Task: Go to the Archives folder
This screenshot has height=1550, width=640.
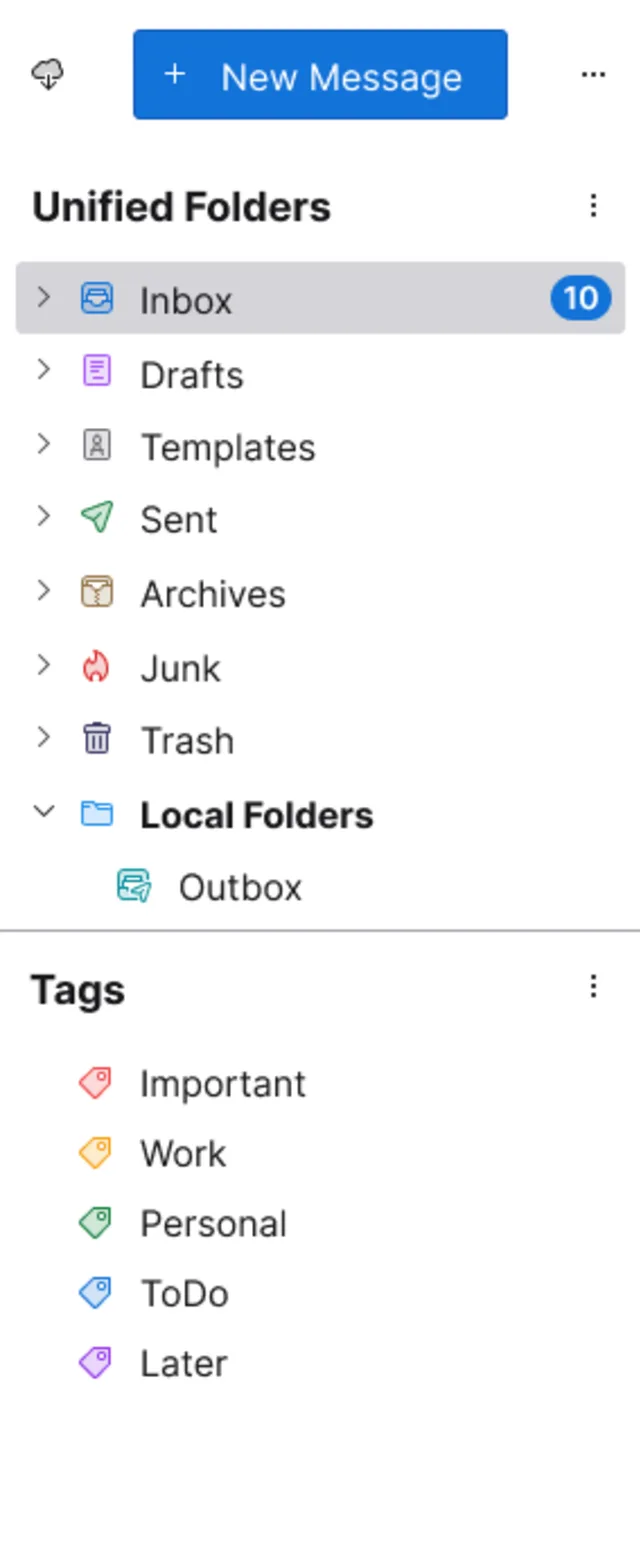Action: point(212,594)
